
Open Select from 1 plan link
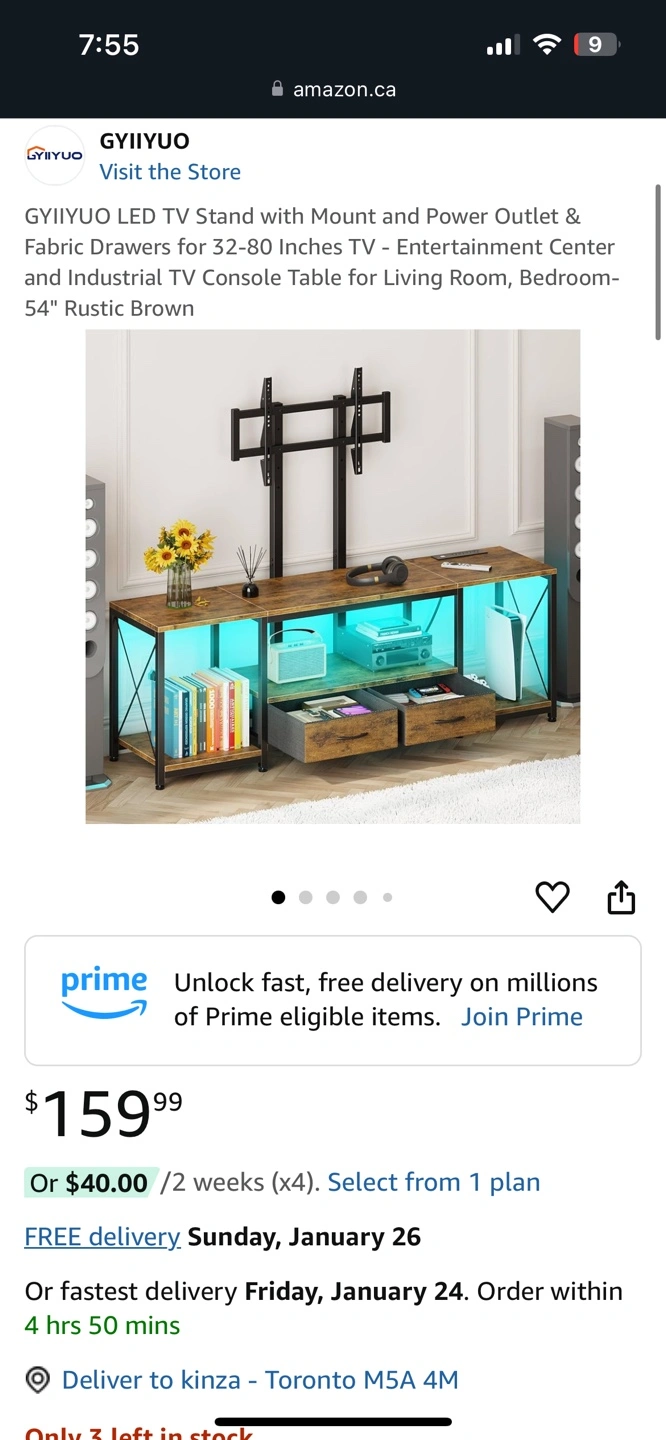433,1182
